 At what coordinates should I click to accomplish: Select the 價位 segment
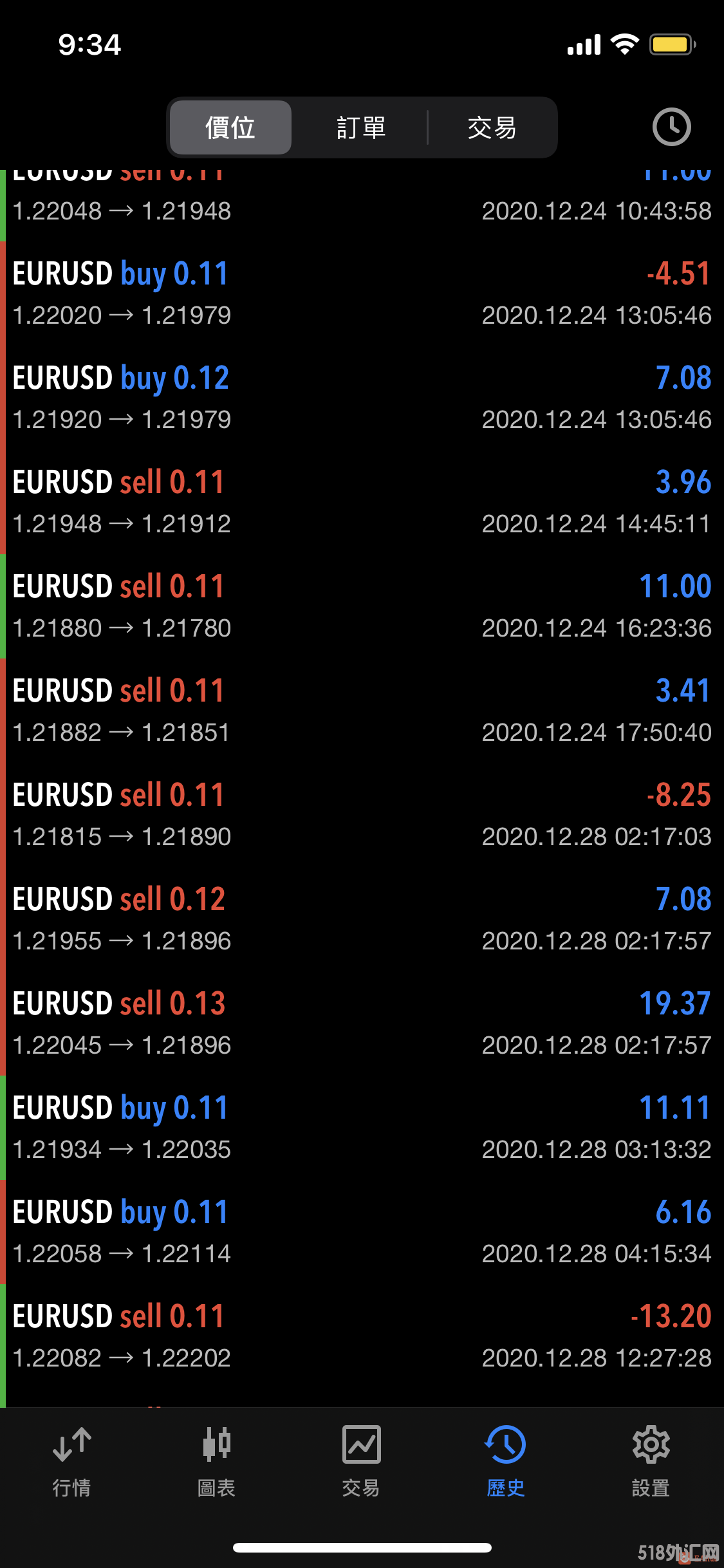click(x=230, y=127)
